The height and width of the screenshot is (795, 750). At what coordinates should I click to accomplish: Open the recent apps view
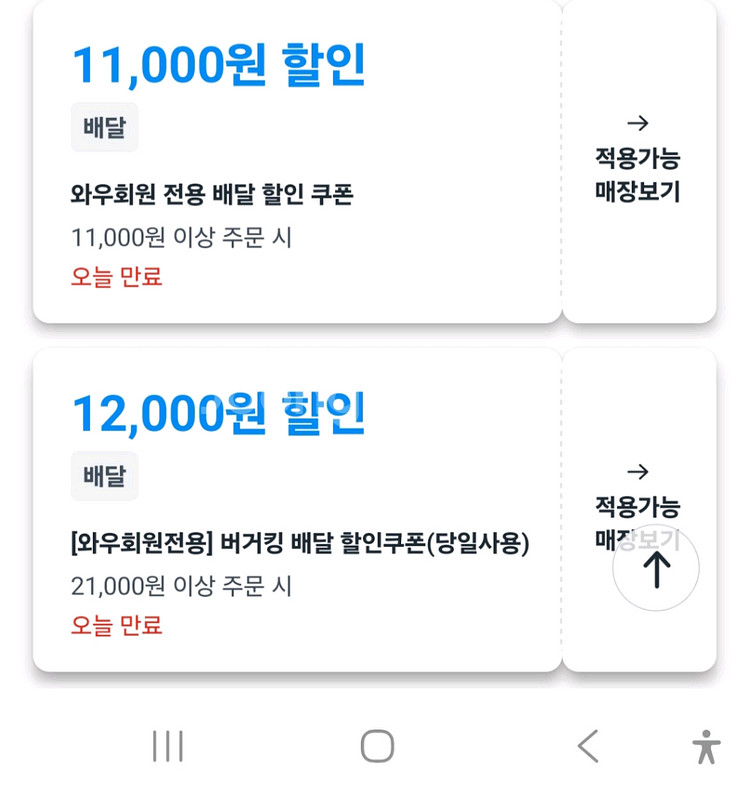(168, 746)
